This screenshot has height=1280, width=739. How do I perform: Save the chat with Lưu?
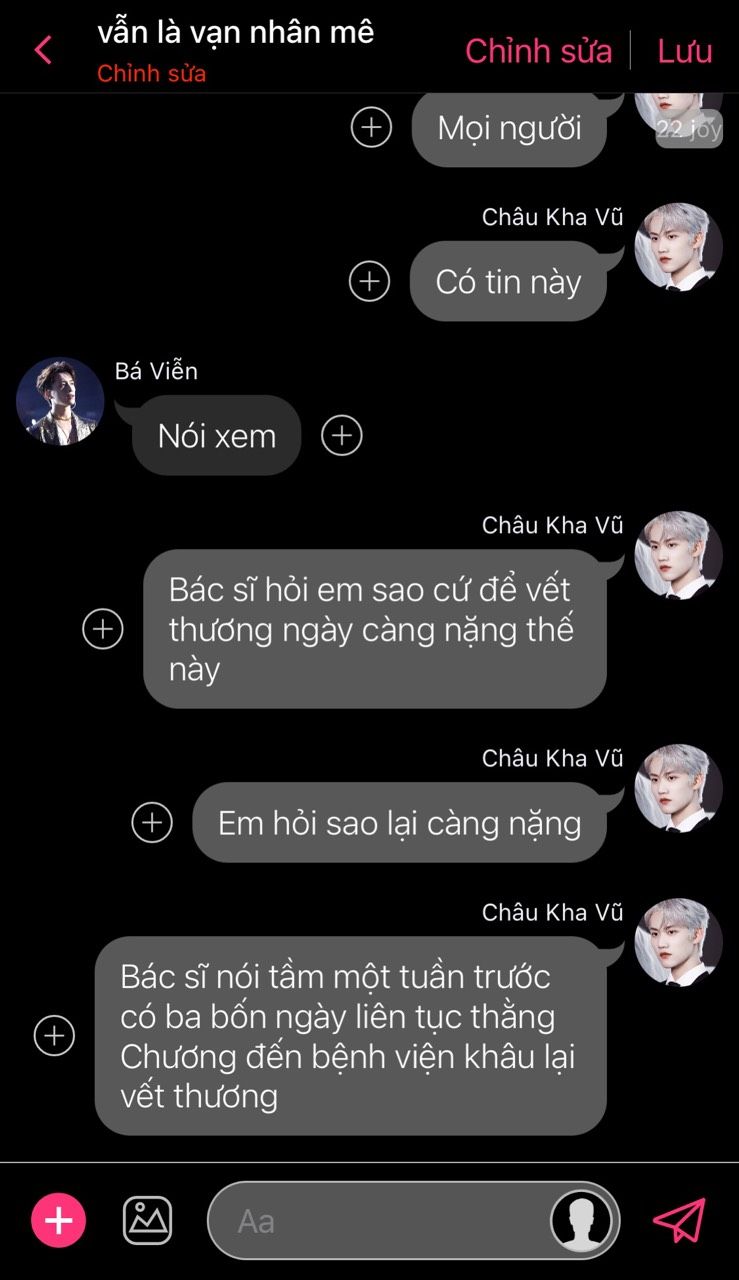coord(684,51)
